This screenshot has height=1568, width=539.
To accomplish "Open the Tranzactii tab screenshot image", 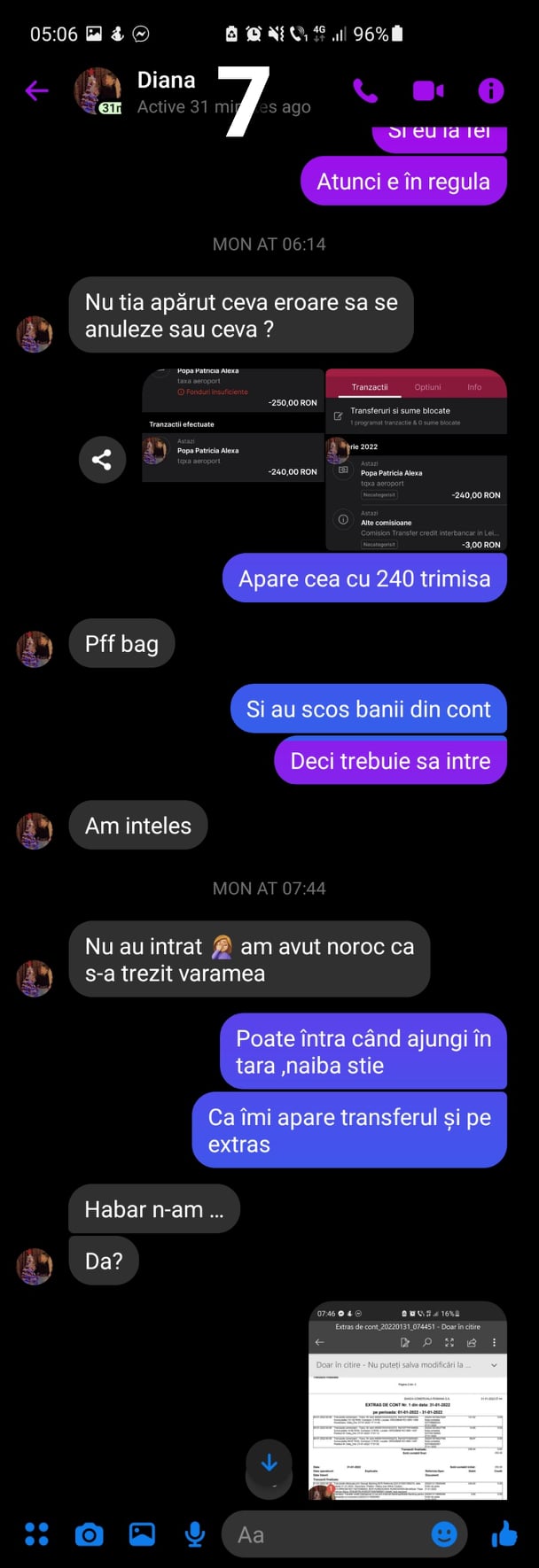I will (x=416, y=461).
